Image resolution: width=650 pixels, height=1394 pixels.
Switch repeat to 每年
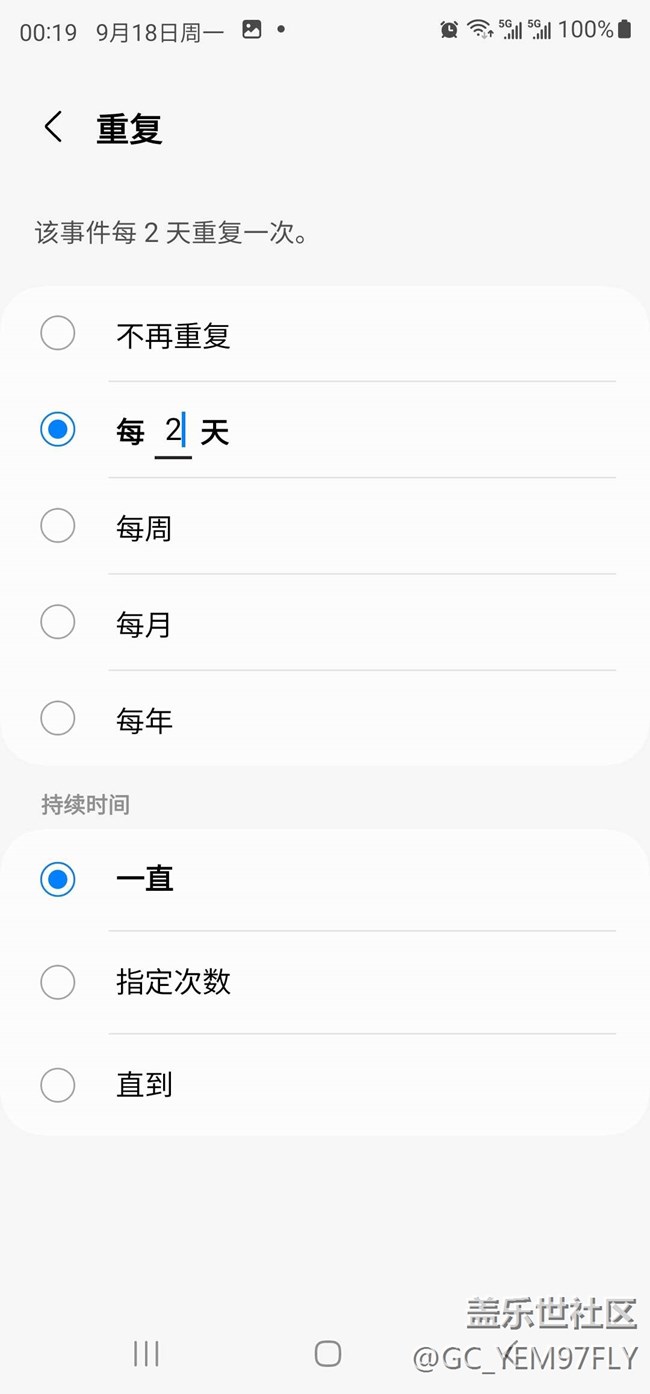[58, 718]
